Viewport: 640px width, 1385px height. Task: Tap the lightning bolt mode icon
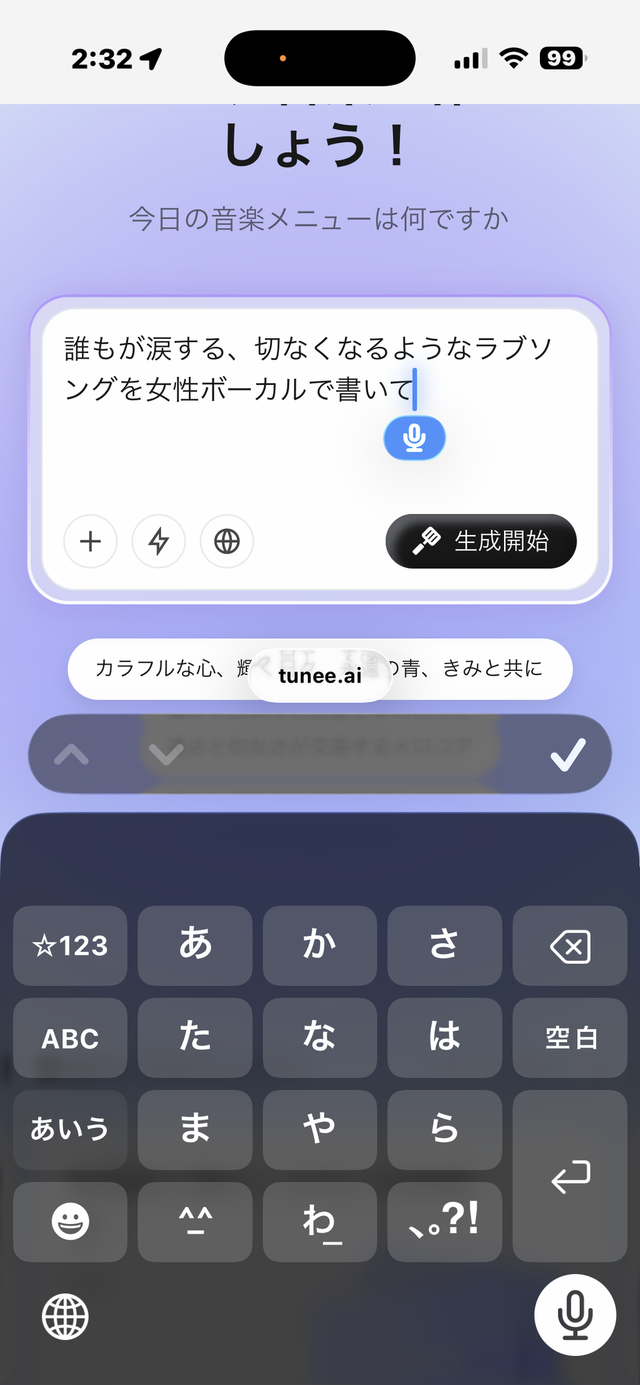pyautogui.click(x=159, y=542)
